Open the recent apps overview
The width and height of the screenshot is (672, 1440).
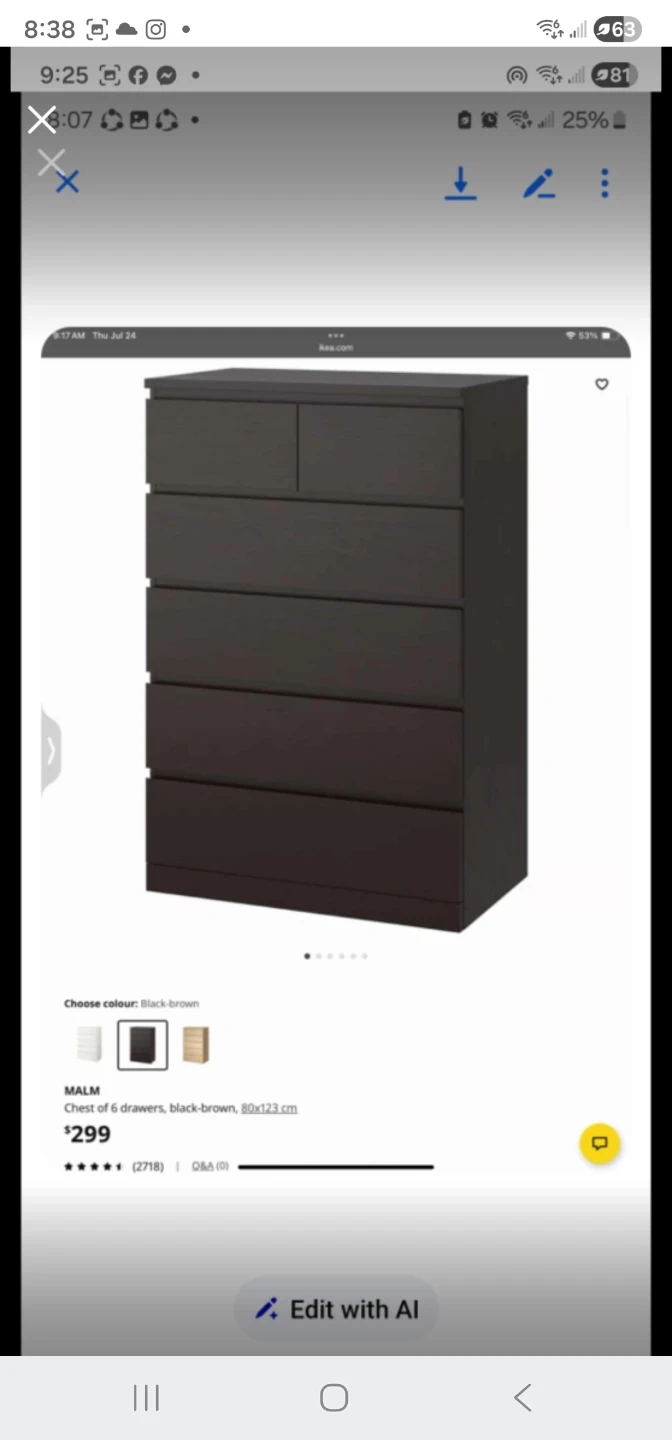click(x=146, y=1397)
